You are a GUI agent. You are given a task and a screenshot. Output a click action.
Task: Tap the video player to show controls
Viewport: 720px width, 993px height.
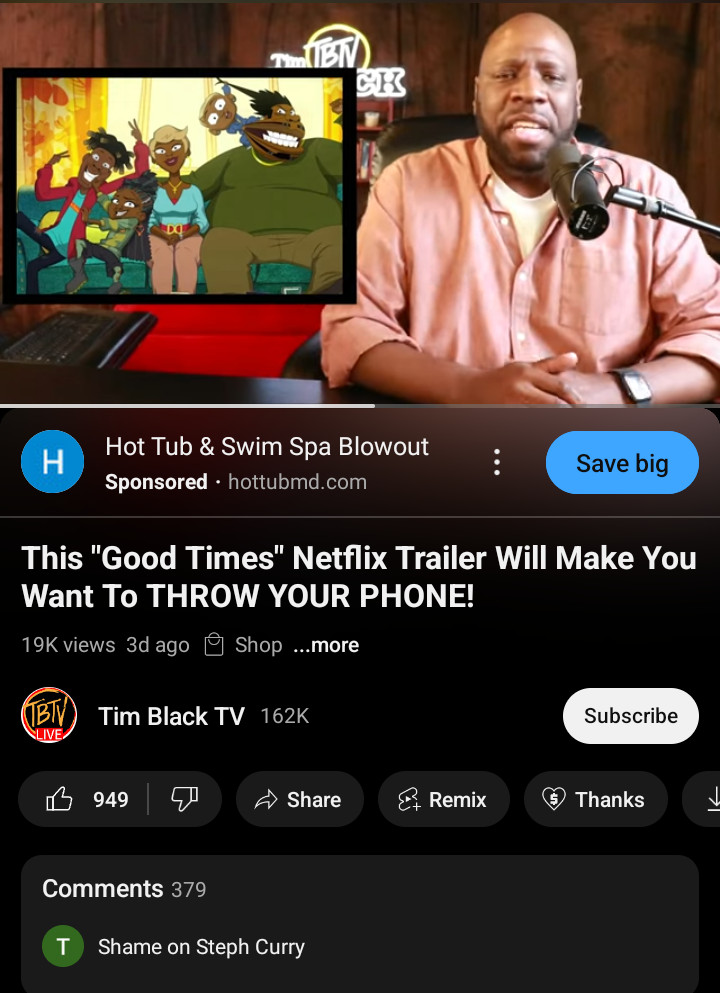click(x=360, y=200)
